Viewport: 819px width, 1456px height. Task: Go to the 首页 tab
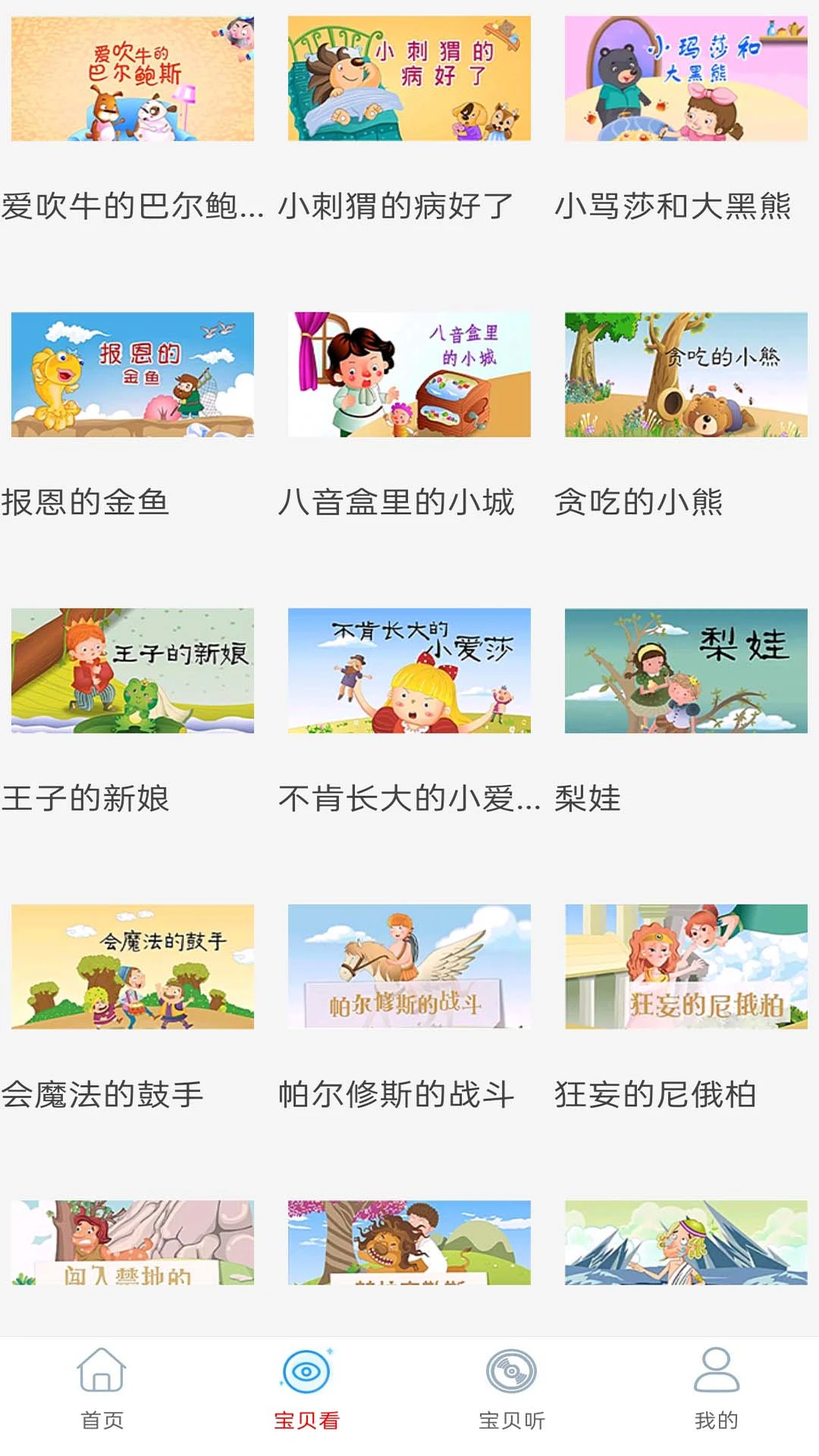(102, 1389)
